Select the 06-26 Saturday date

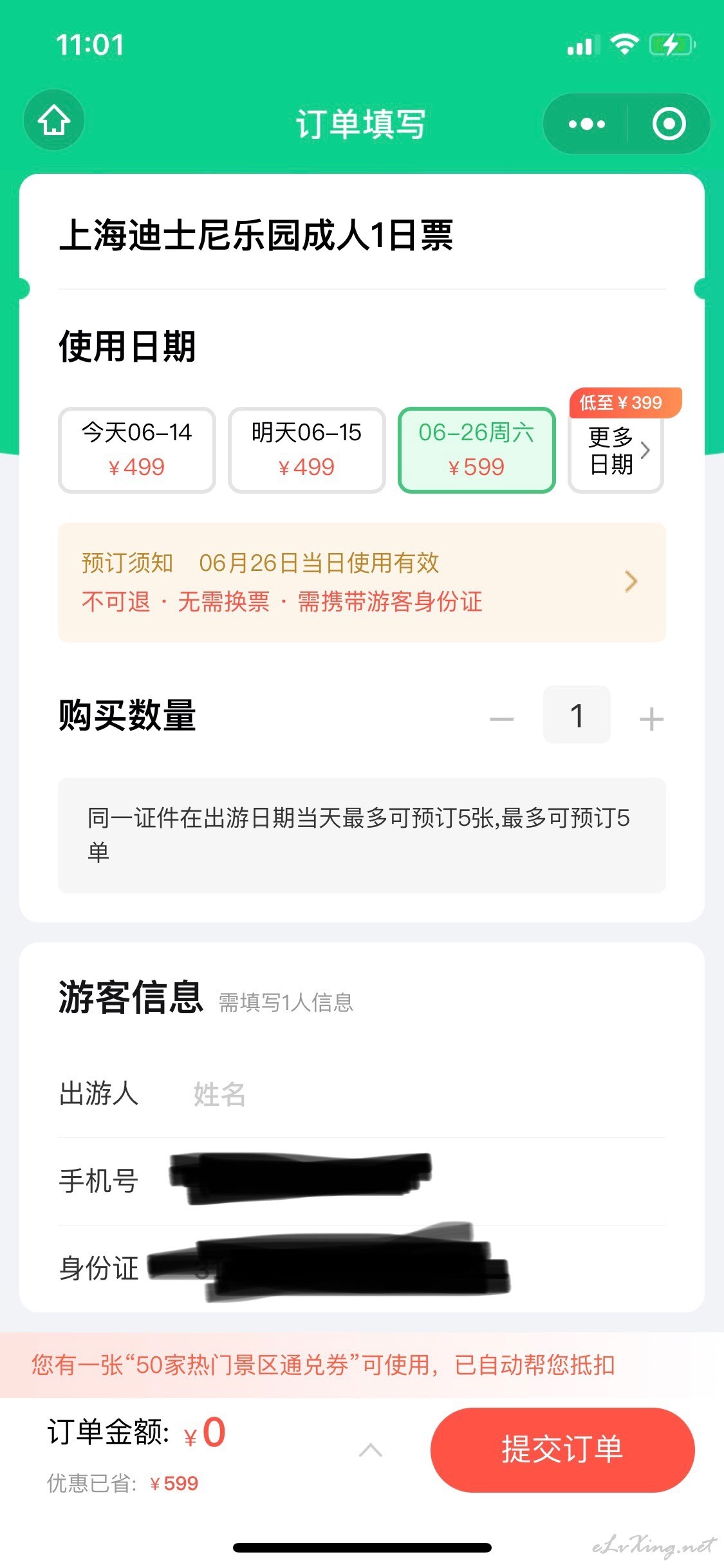tap(476, 450)
